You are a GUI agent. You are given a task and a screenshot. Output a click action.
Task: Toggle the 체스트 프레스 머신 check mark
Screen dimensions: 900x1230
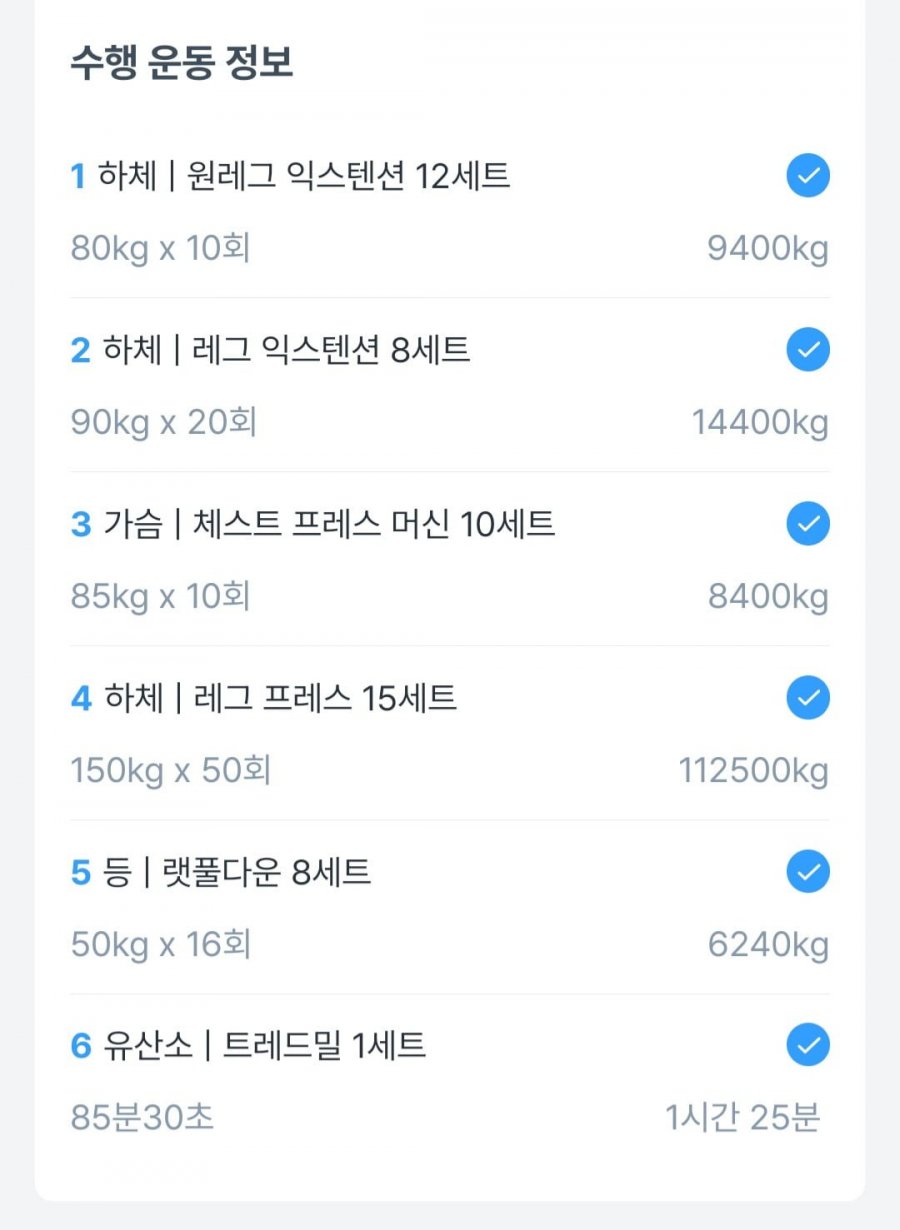click(808, 524)
